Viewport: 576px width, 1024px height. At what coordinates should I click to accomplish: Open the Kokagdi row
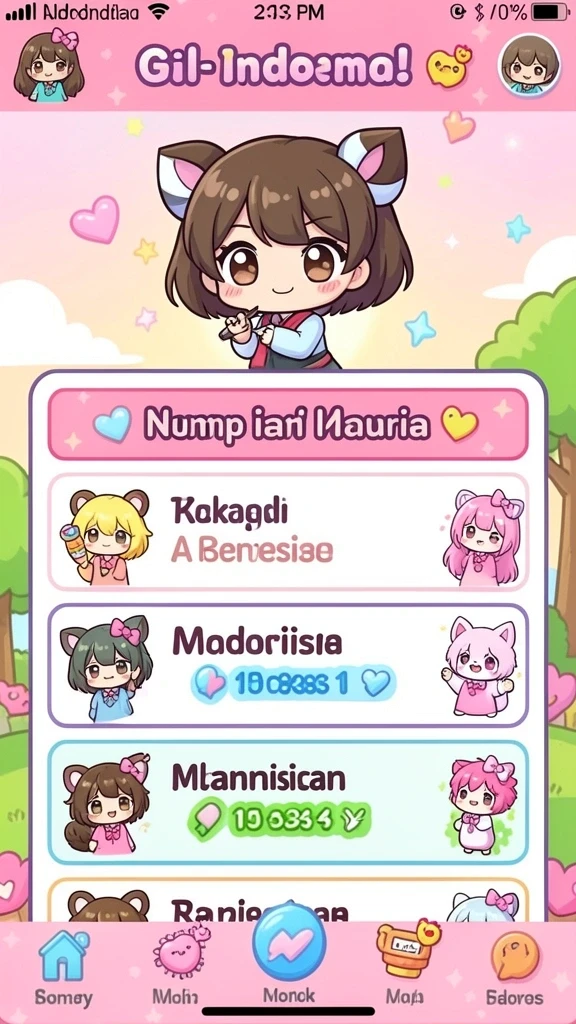point(288,532)
